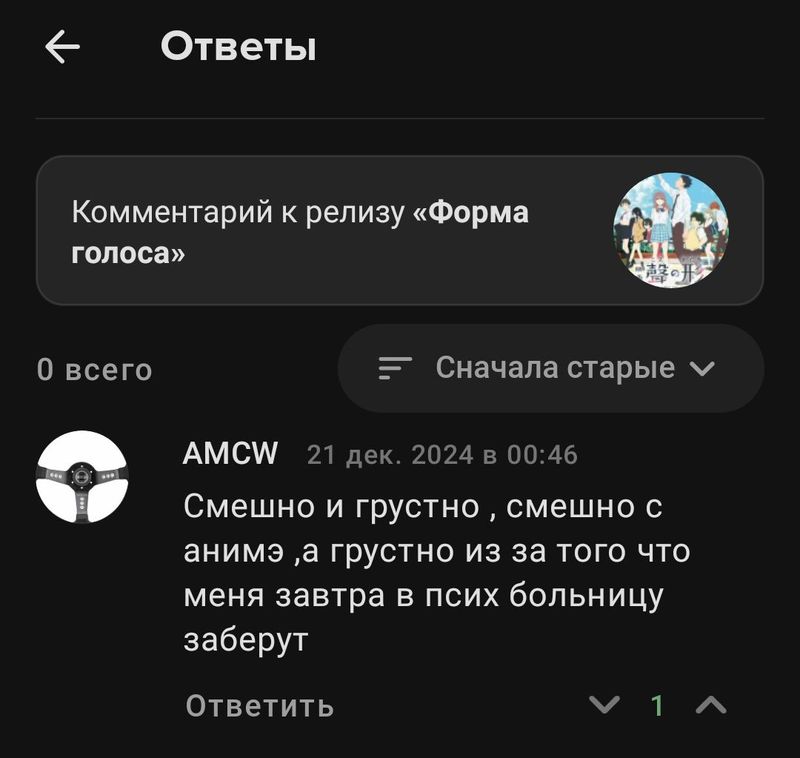Tap «Ответить» under AMCW's comment
This screenshot has height=758, width=800.
pyautogui.click(x=260, y=706)
